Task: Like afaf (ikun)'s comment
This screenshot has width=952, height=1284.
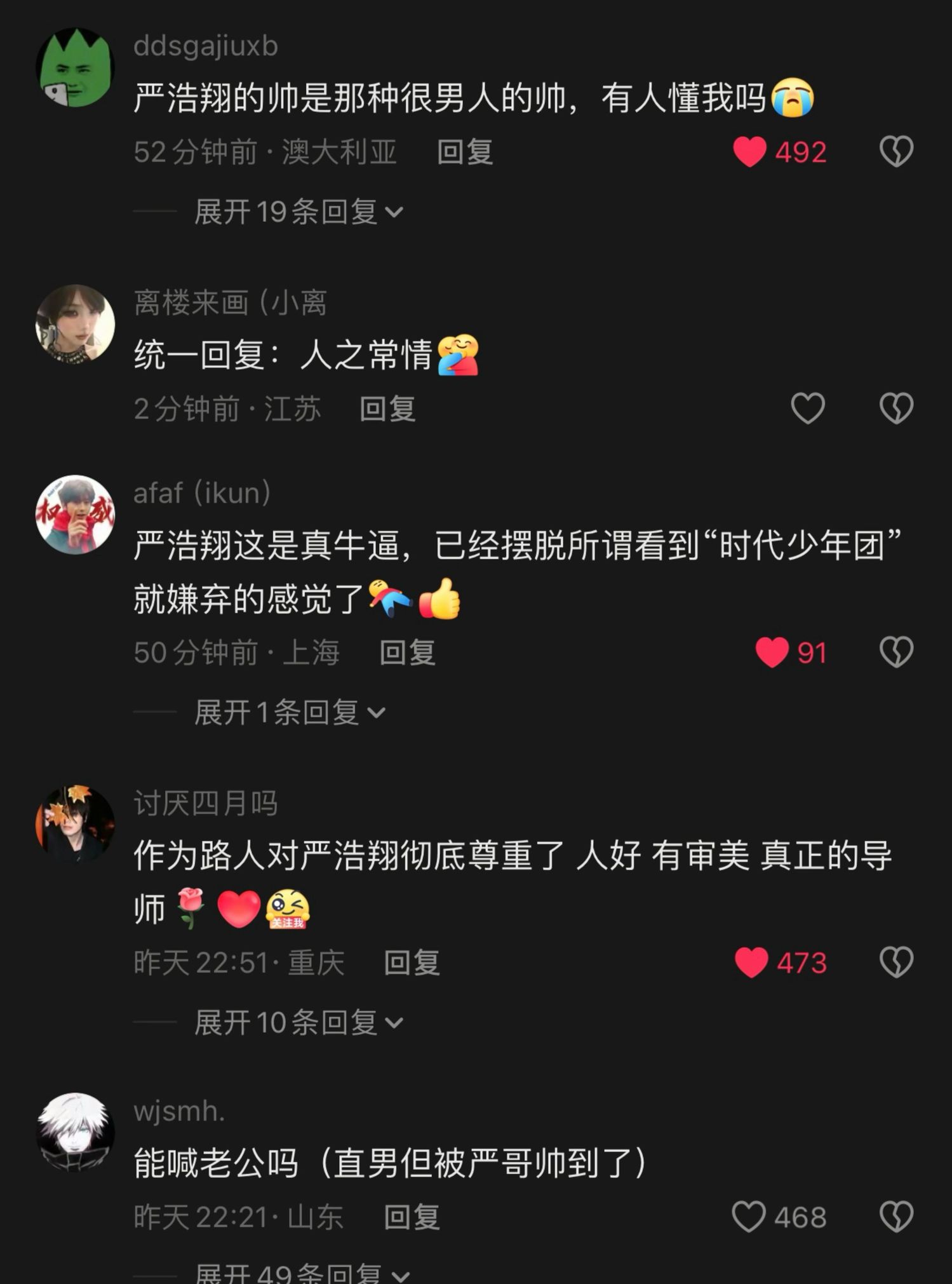Action: (x=772, y=652)
